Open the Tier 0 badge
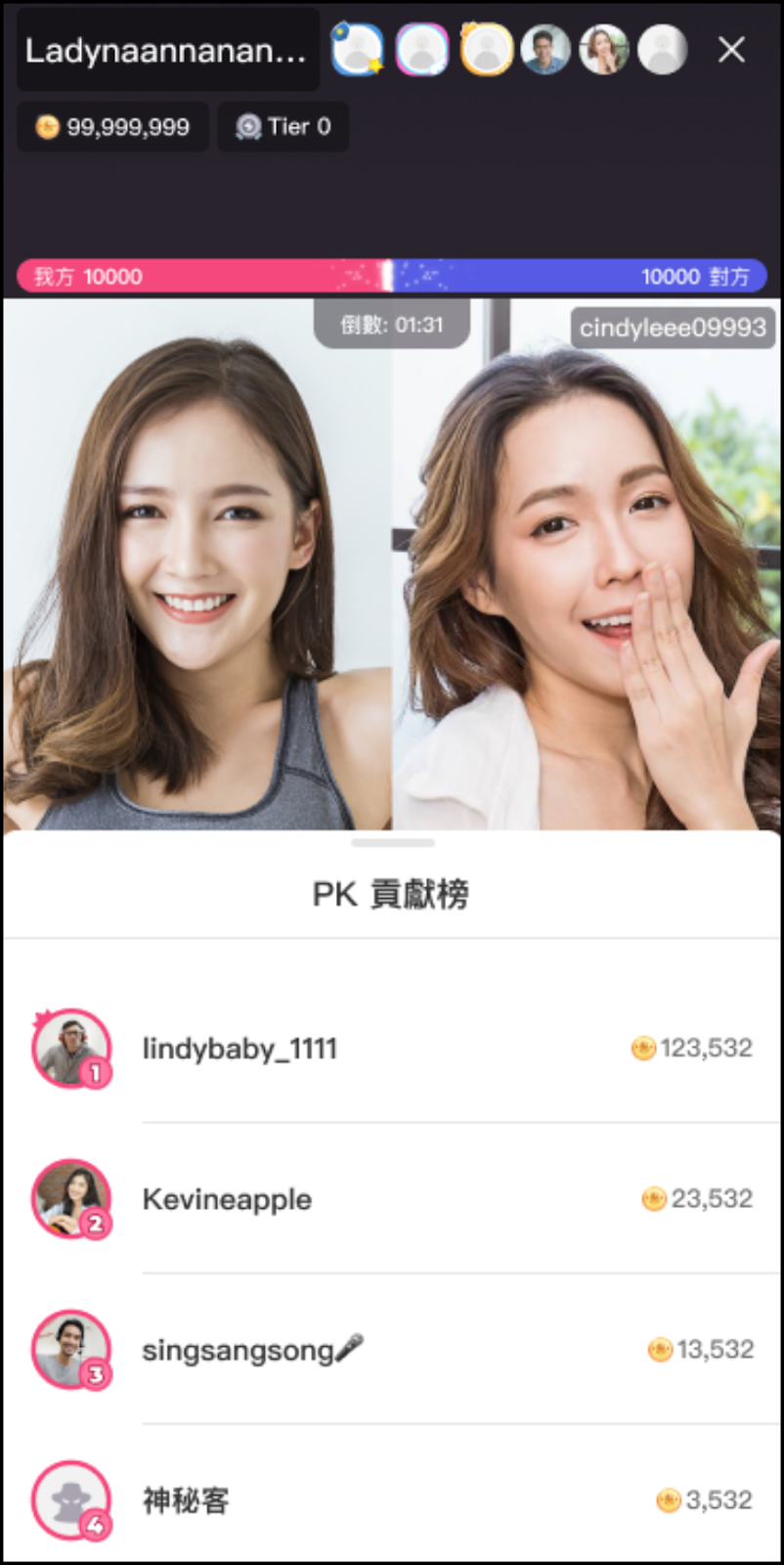Image resolution: width=784 pixels, height=1565 pixels. pyautogui.click(x=283, y=127)
